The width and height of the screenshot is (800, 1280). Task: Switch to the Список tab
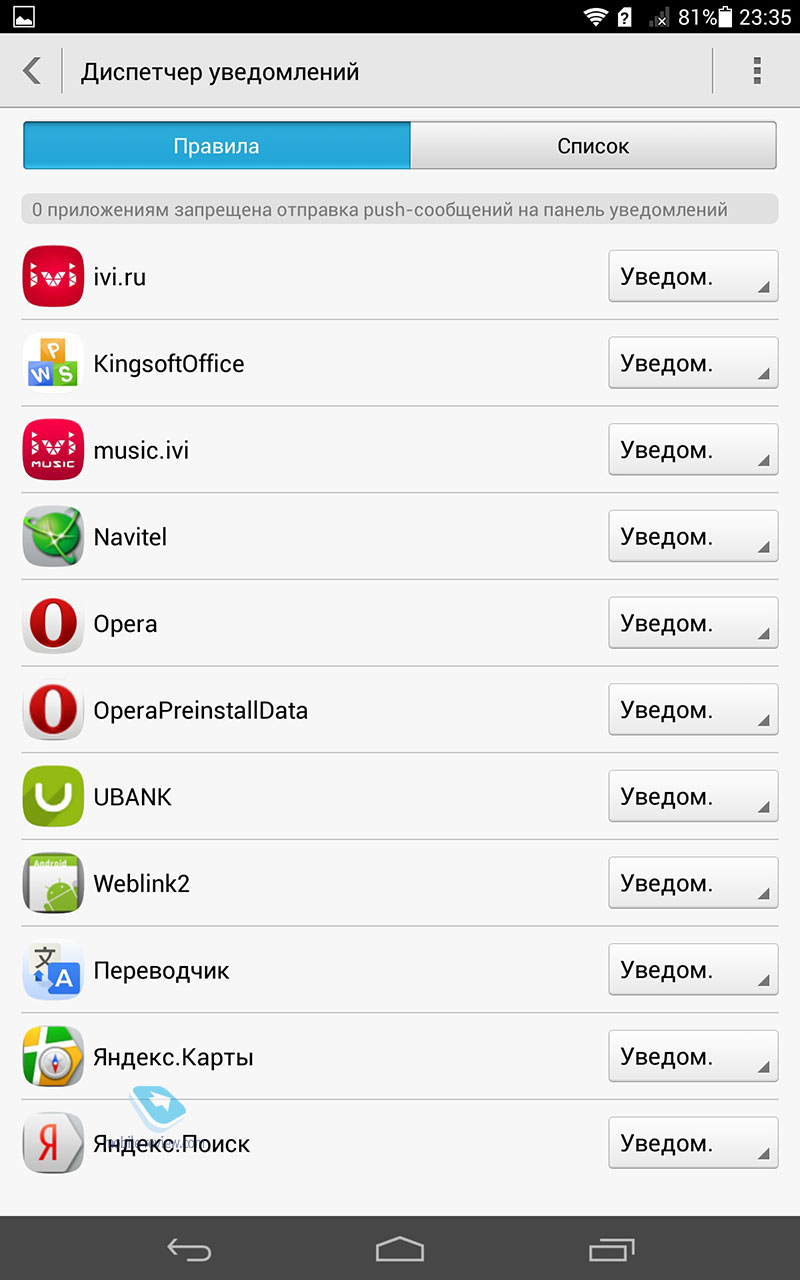point(593,146)
